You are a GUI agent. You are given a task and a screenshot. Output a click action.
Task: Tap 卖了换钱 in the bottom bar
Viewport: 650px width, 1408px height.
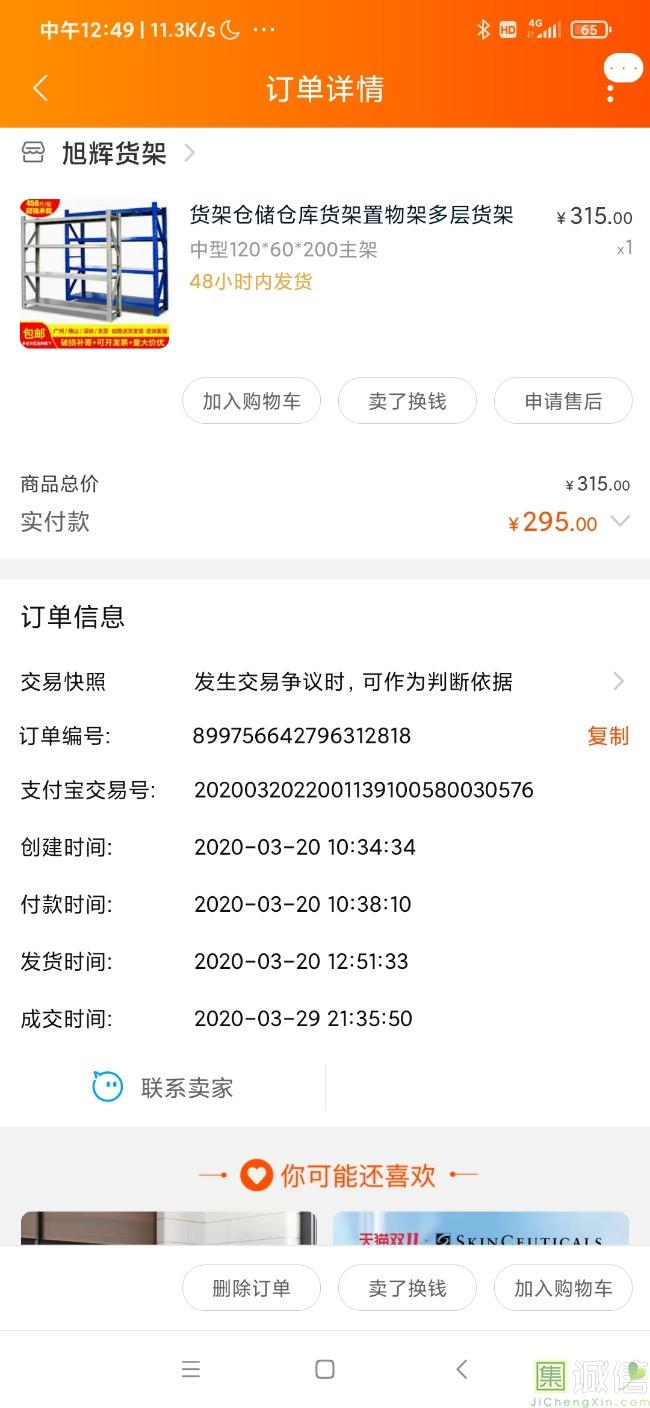(407, 1288)
